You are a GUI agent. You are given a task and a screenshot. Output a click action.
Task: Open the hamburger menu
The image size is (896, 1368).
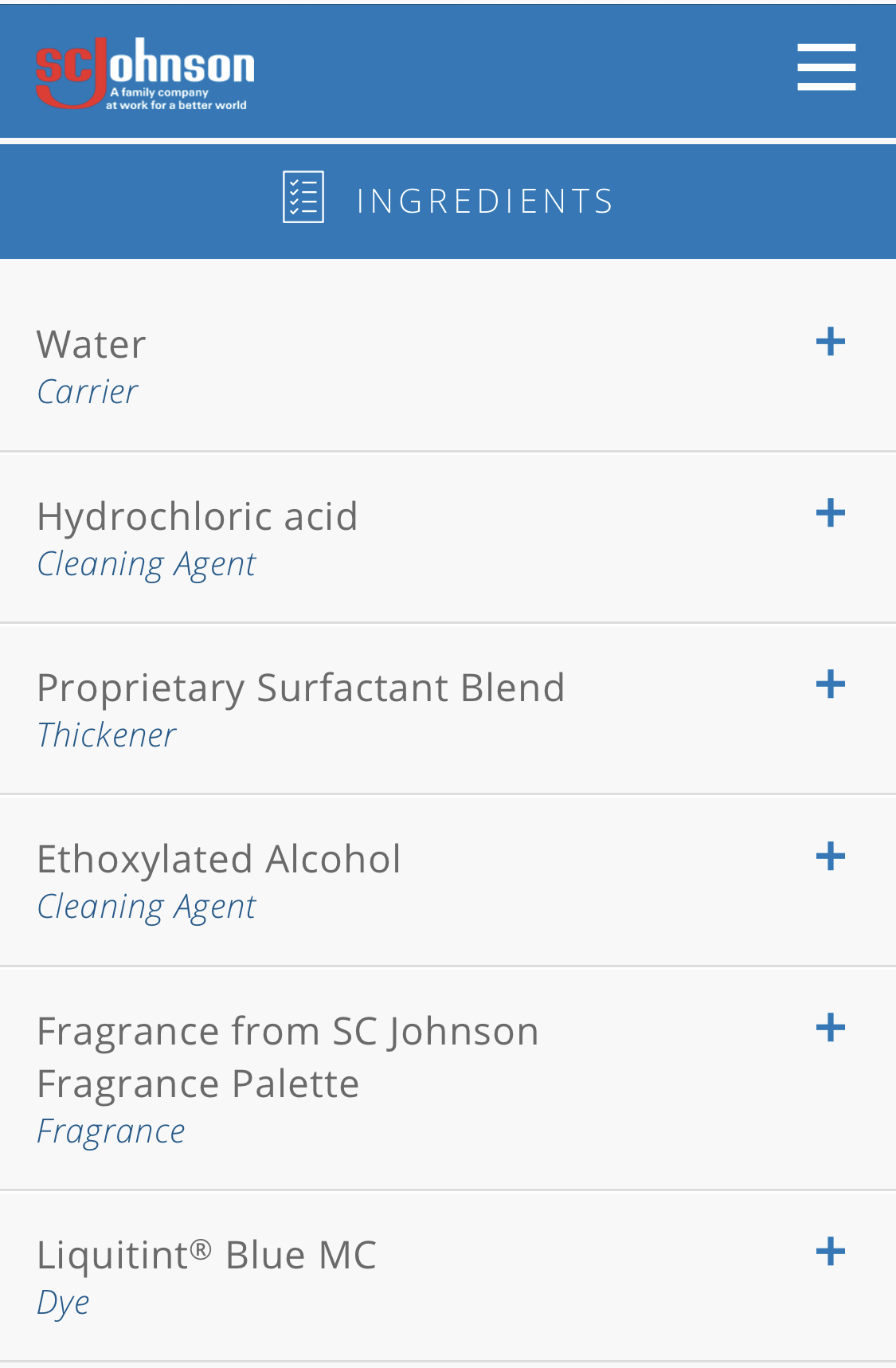pos(826,67)
